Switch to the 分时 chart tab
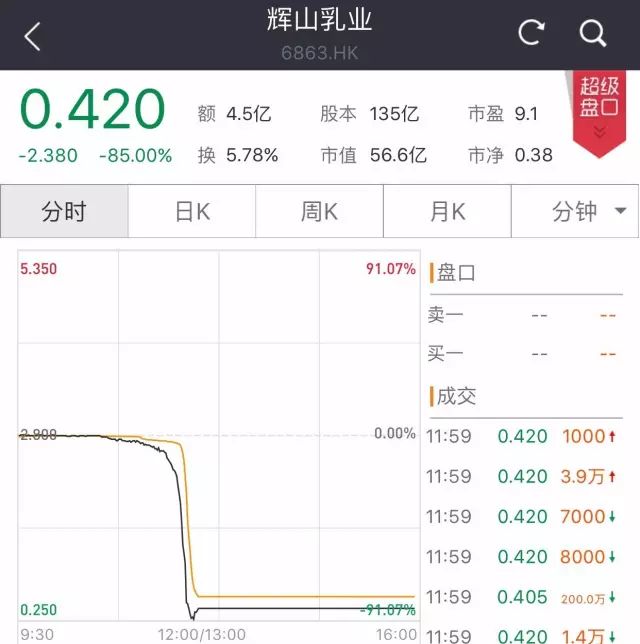 [64, 211]
